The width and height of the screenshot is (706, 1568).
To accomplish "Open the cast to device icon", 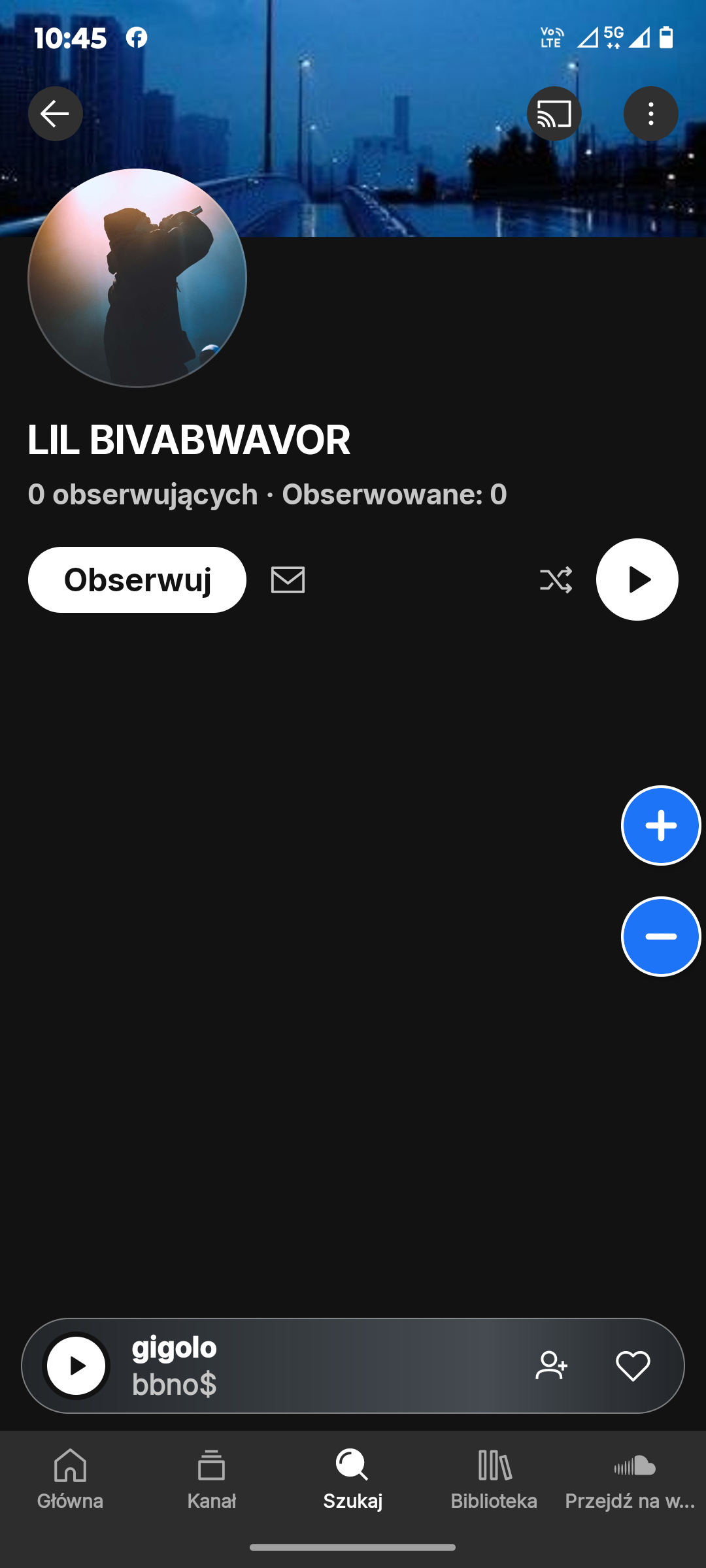I will (x=554, y=114).
